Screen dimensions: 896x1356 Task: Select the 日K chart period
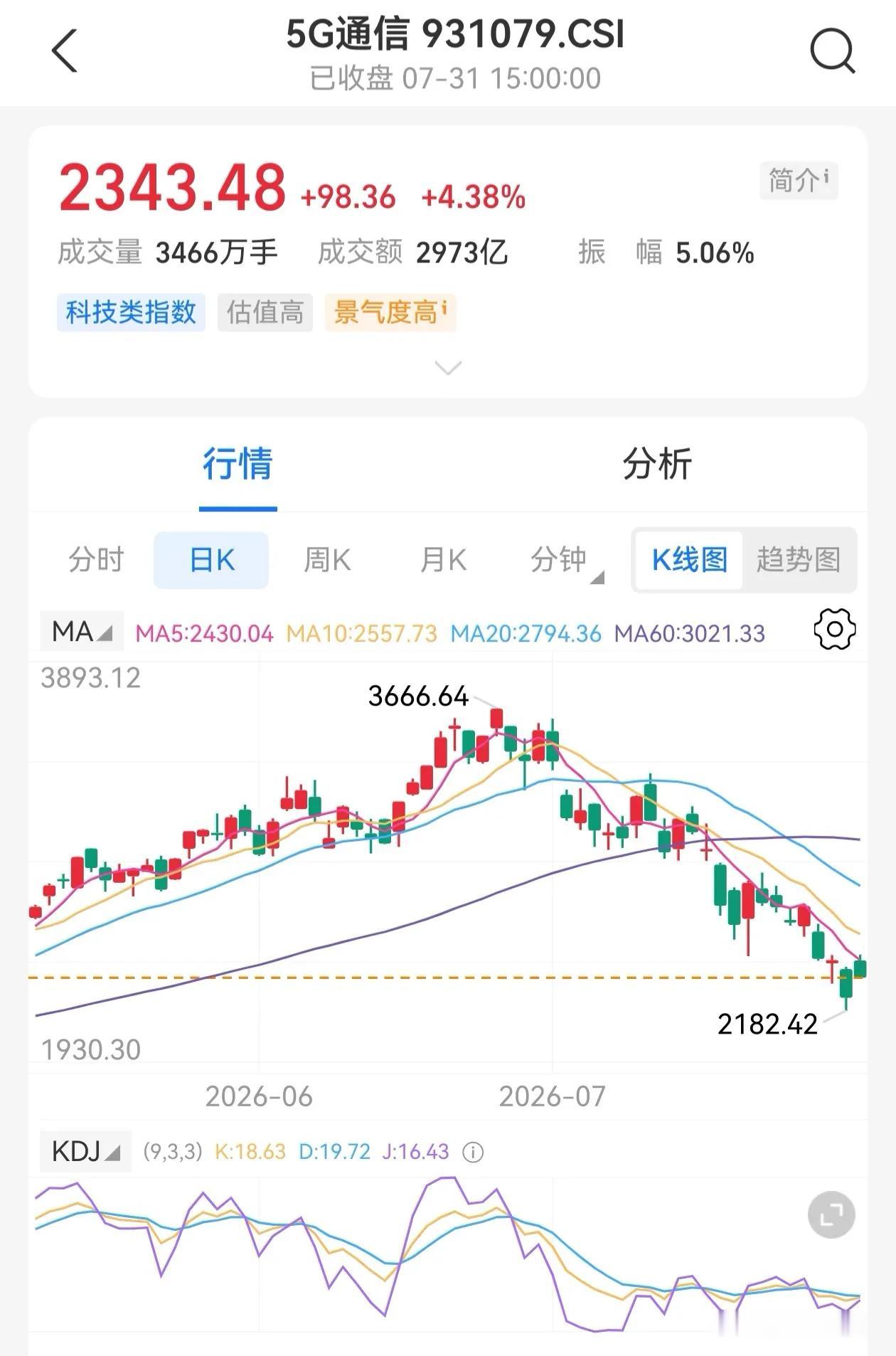(x=211, y=560)
